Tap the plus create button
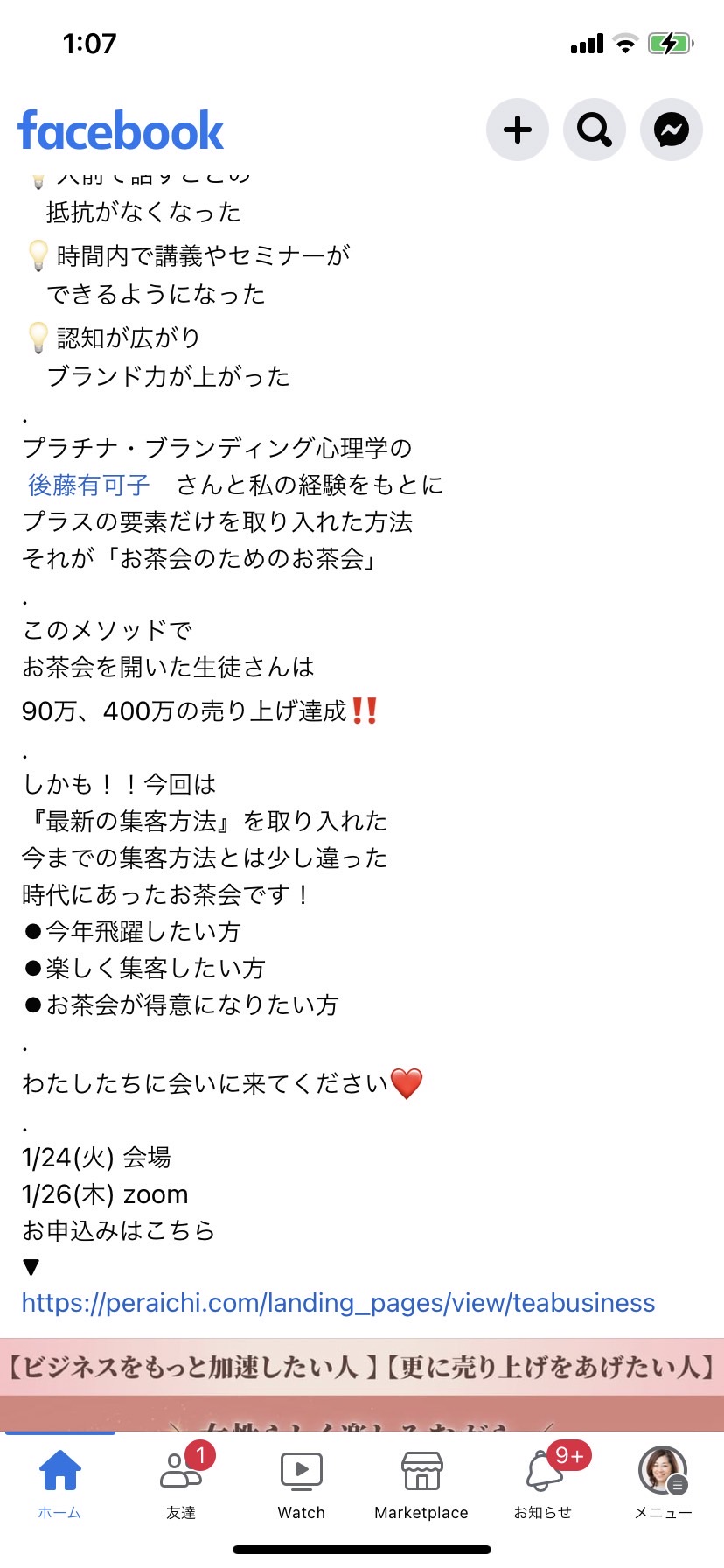 click(518, 129)
